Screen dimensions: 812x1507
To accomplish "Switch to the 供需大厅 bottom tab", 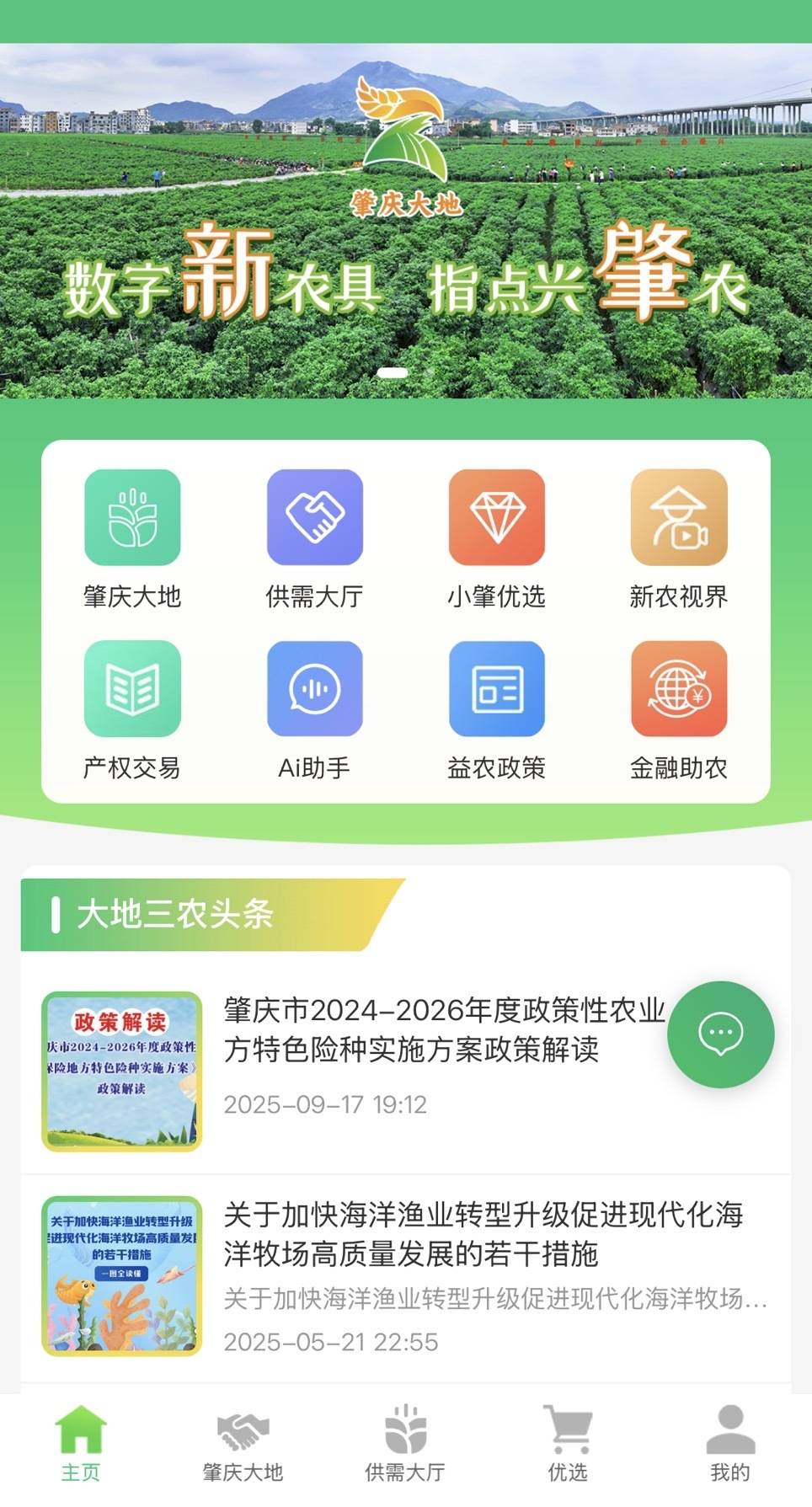I will click(x=405, y=1443).
